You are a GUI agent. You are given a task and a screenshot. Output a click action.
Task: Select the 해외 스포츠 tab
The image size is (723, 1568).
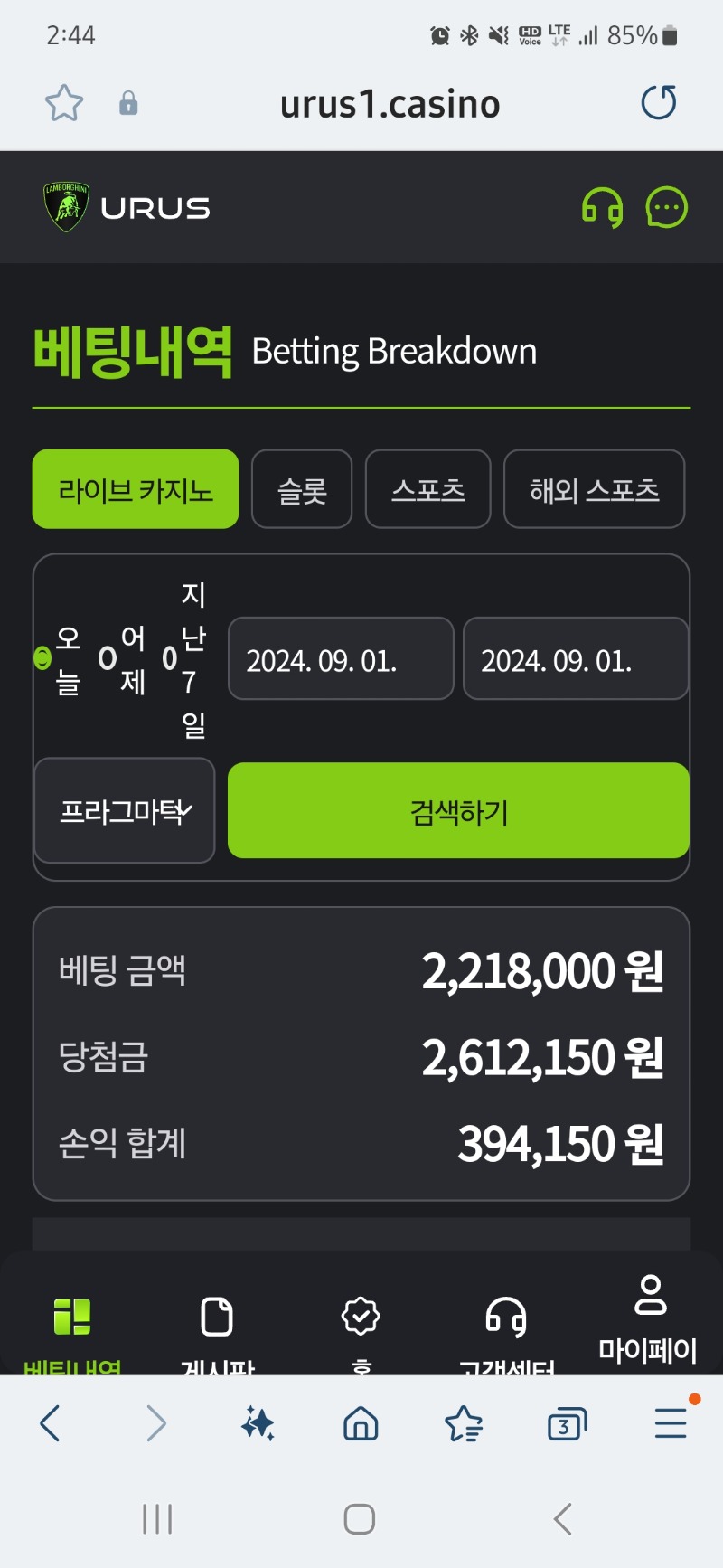594,489
